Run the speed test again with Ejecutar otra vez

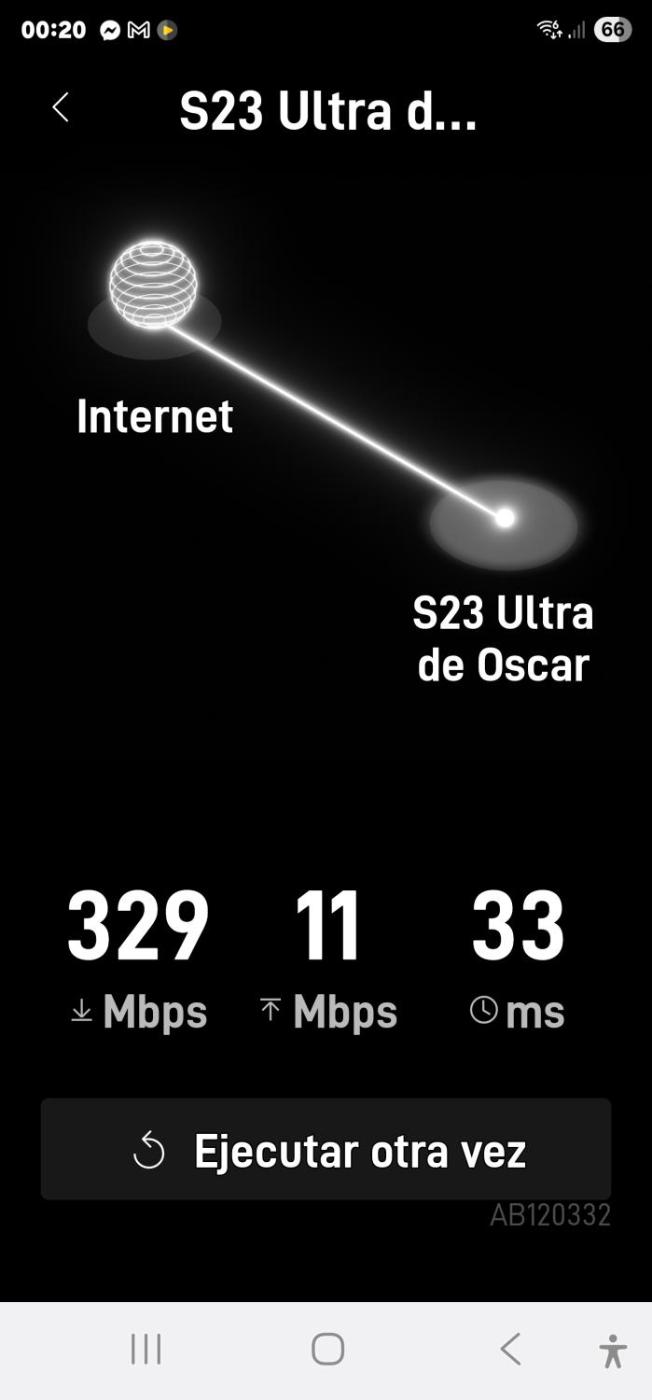coord(326,1149)
